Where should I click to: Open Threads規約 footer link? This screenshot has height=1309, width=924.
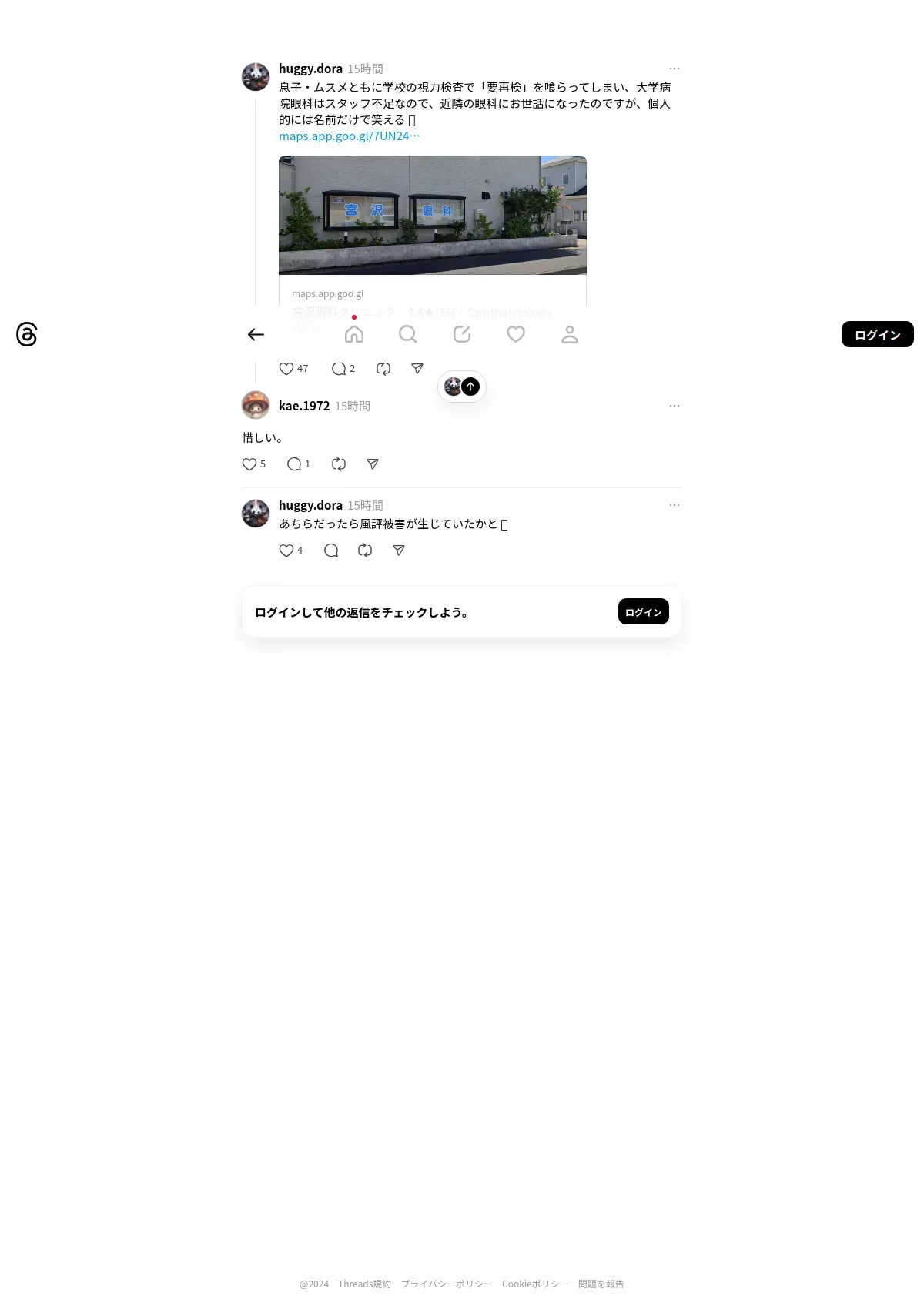click(x=364, y=1284)
